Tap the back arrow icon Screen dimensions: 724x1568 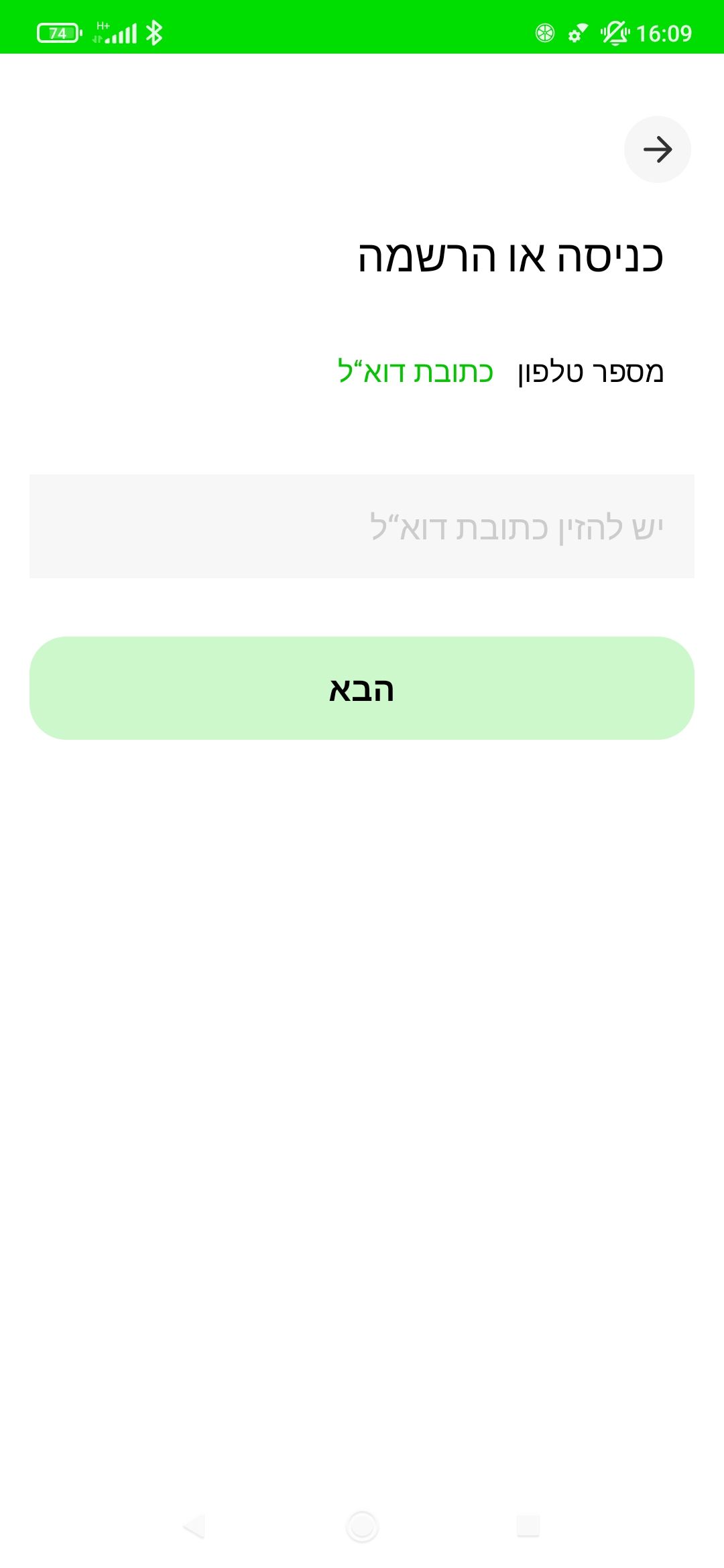point(657,149)
